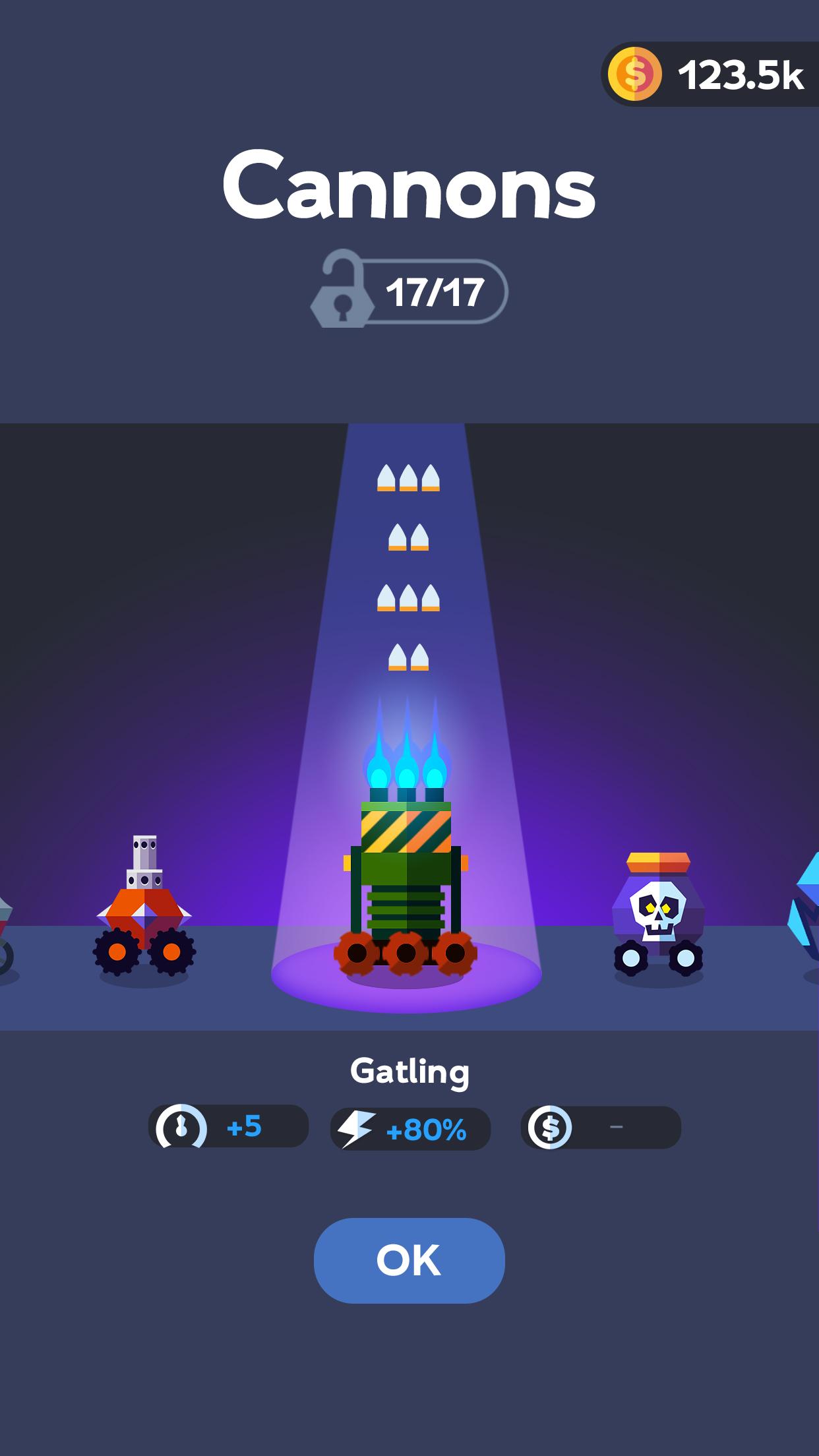
Task: Select the skull cannon
Action: tap(658, 914)
